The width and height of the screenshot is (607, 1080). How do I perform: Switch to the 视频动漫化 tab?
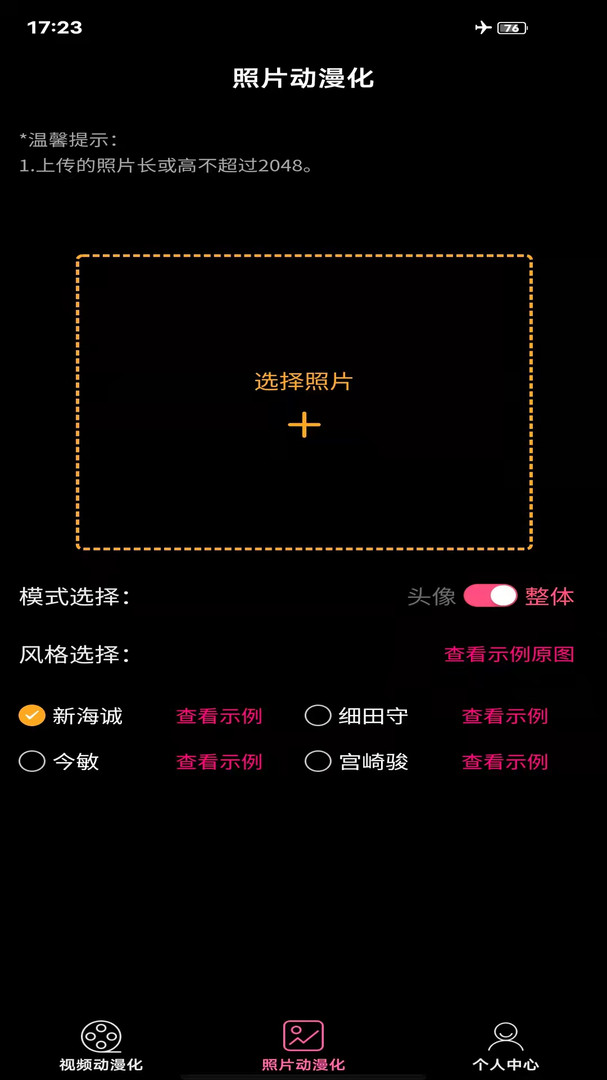[x=101, y=1046]
